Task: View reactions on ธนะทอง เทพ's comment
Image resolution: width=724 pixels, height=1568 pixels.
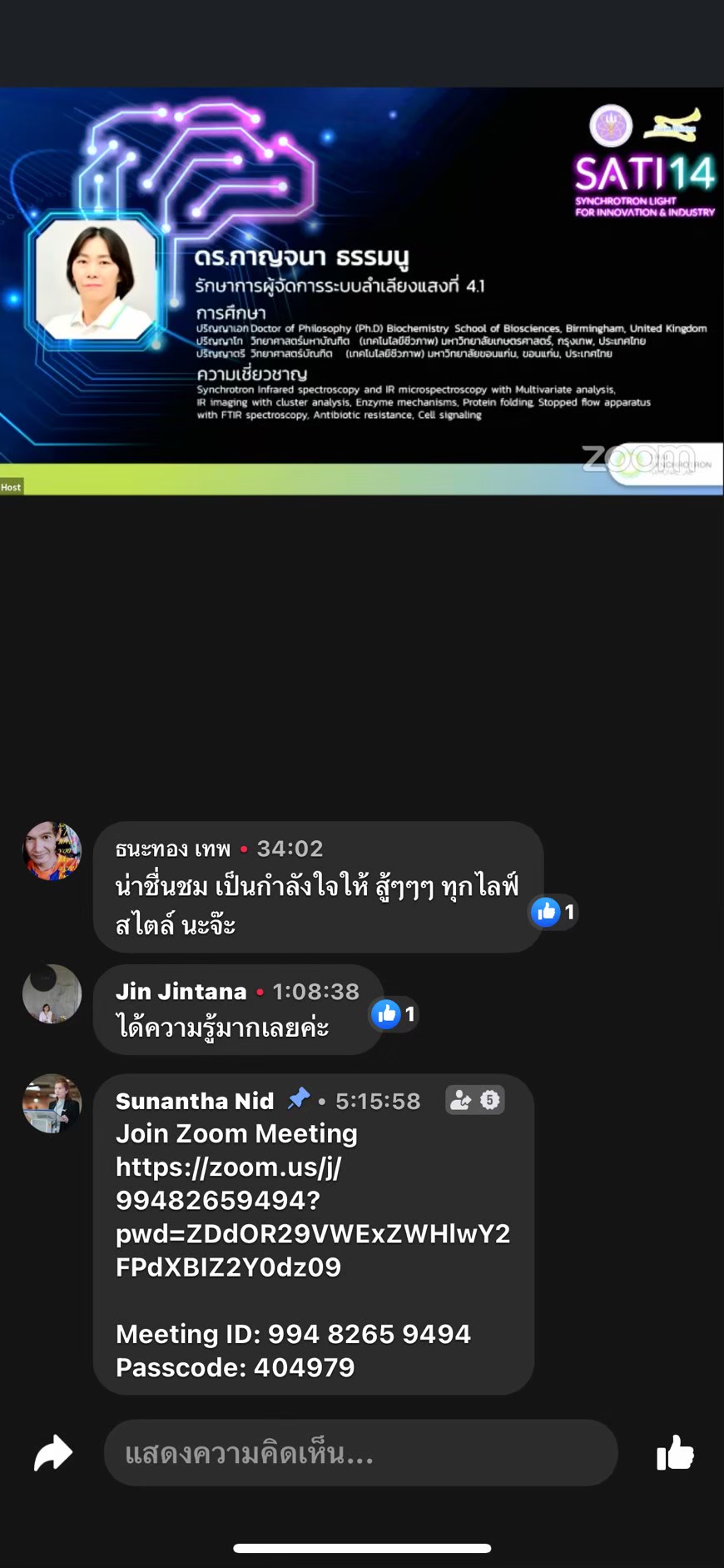Action: click(x=553, y=912)
